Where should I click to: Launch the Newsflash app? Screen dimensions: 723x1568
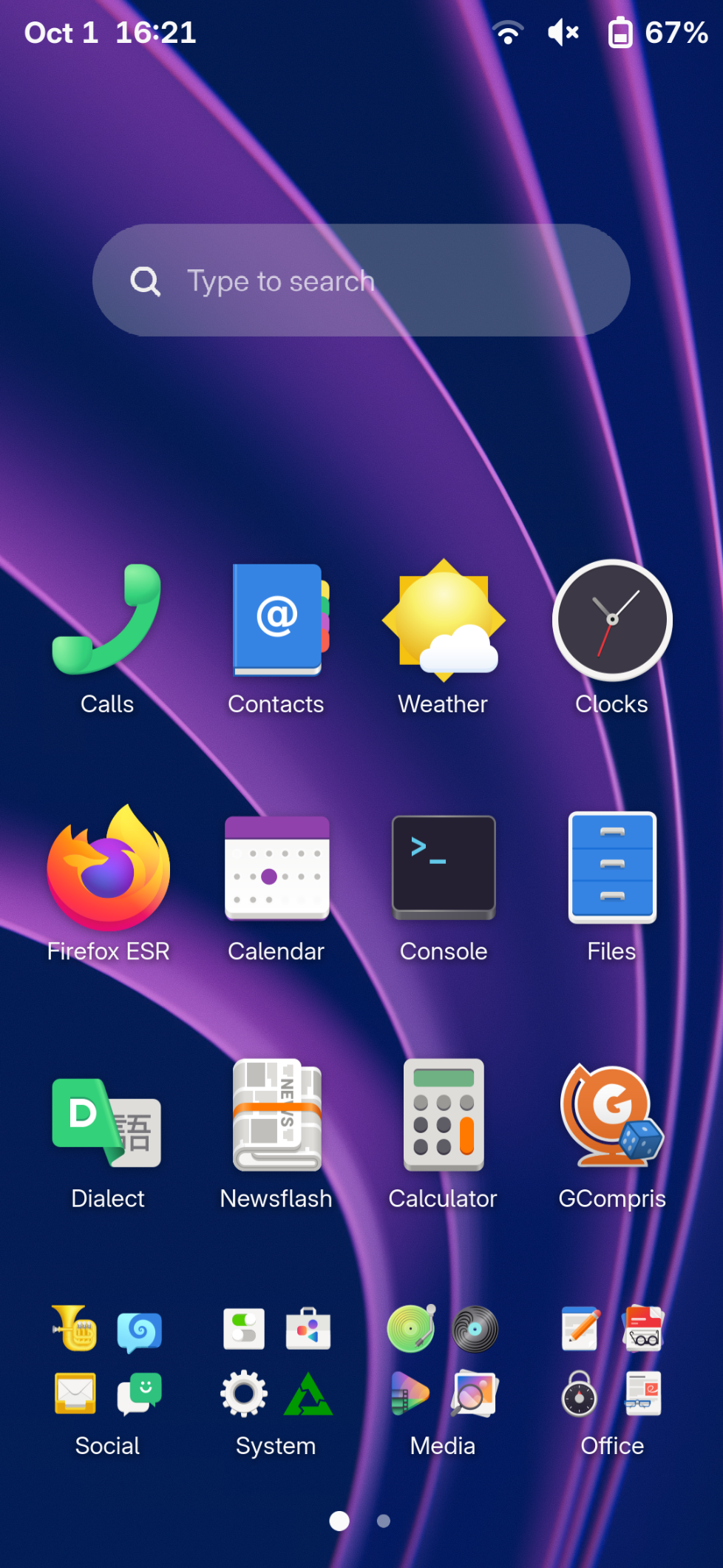pyautogui.click(x=276, y=1115)
